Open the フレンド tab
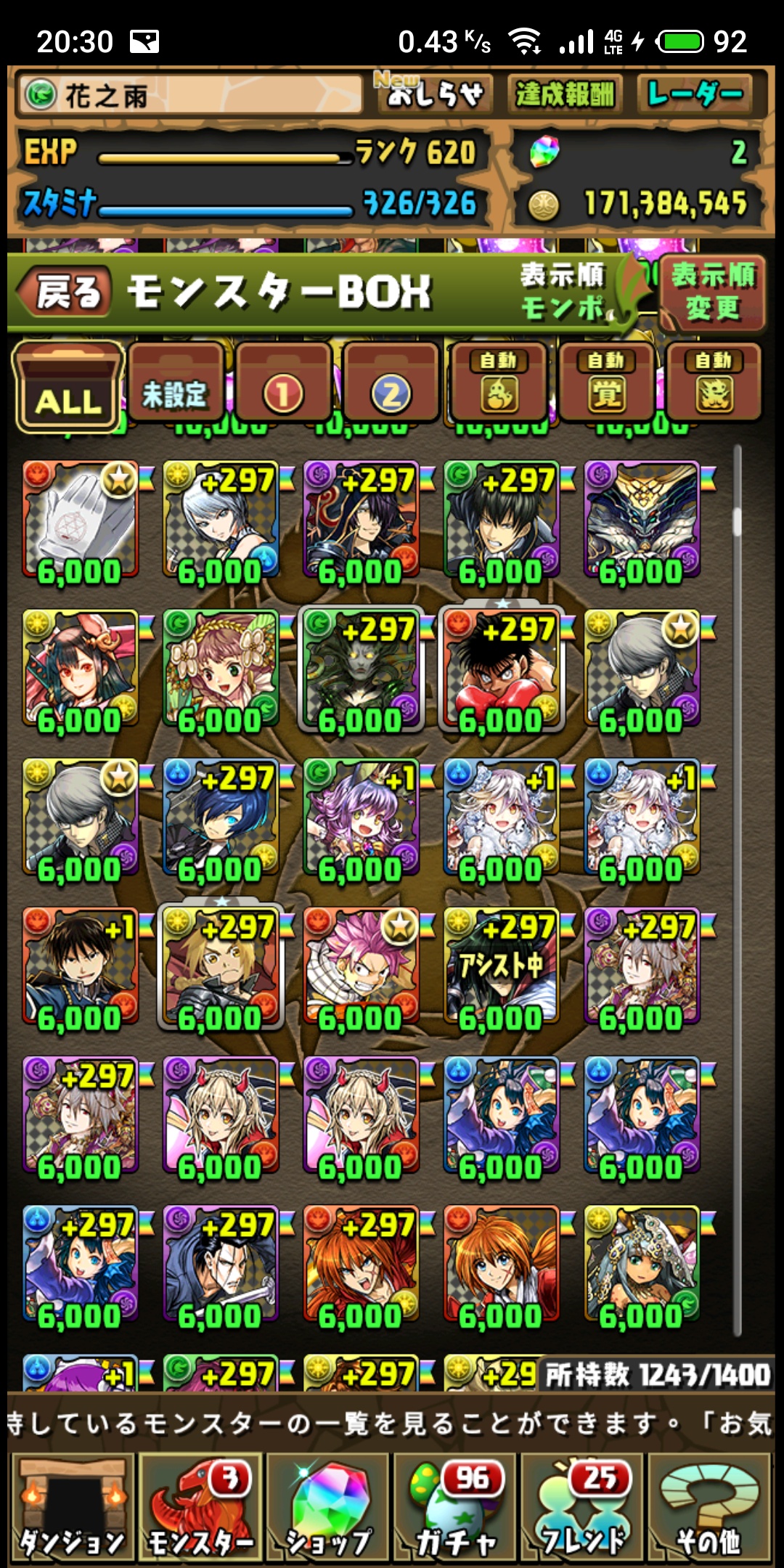 583,1508
